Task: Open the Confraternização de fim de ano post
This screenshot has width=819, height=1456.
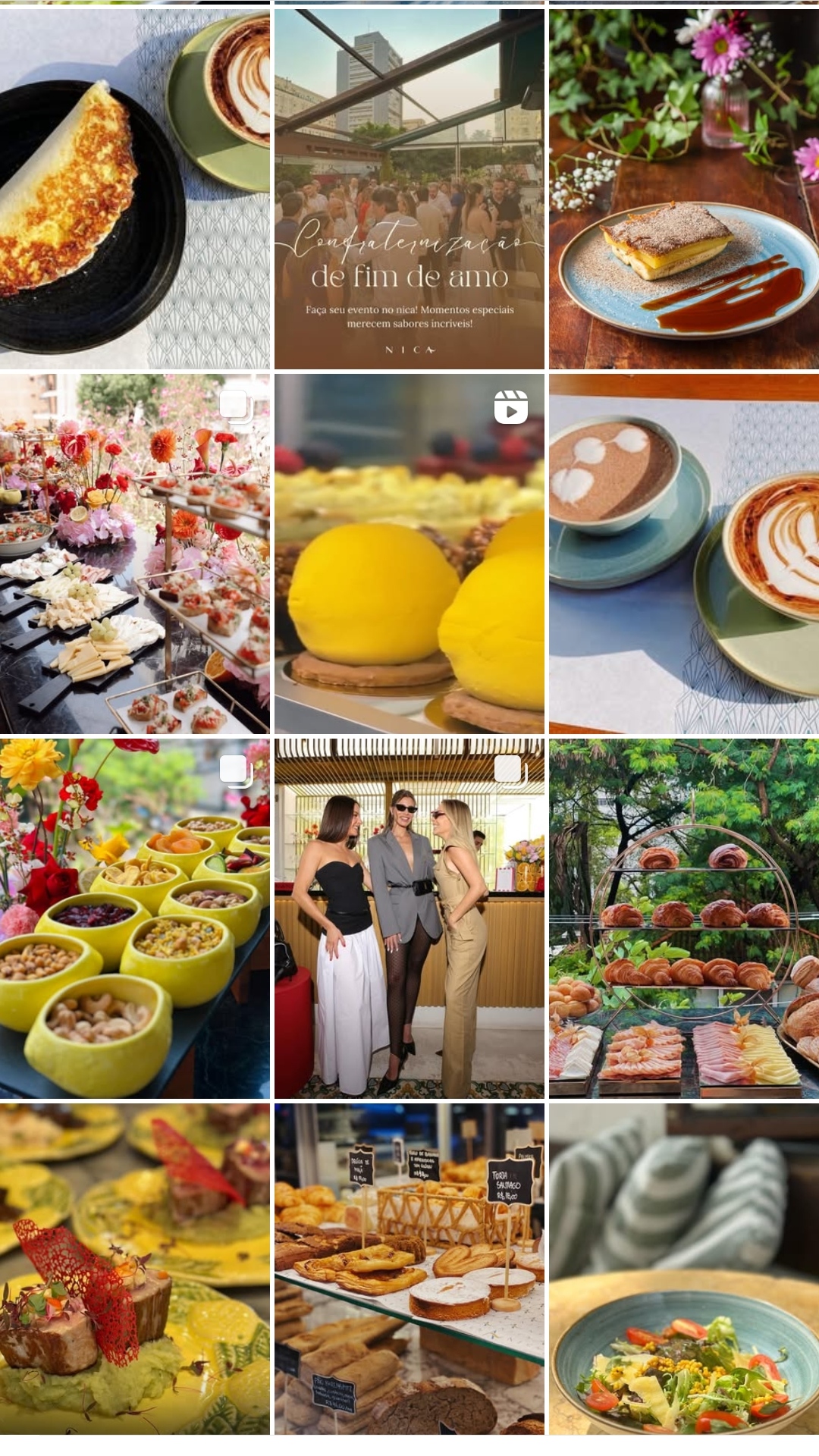Action: coord(409,188)
